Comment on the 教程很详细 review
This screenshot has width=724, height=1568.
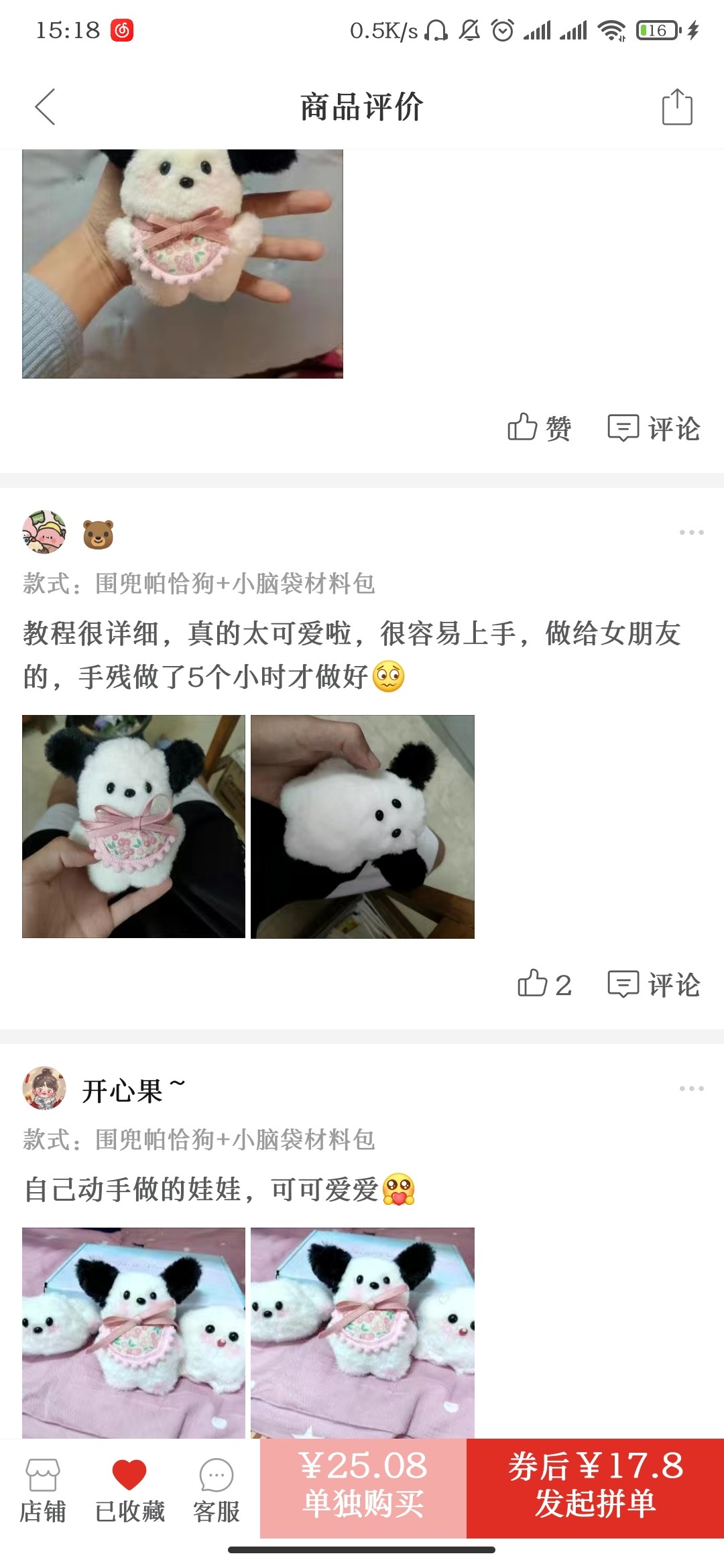pyautogui.click(x=654, y=984)
